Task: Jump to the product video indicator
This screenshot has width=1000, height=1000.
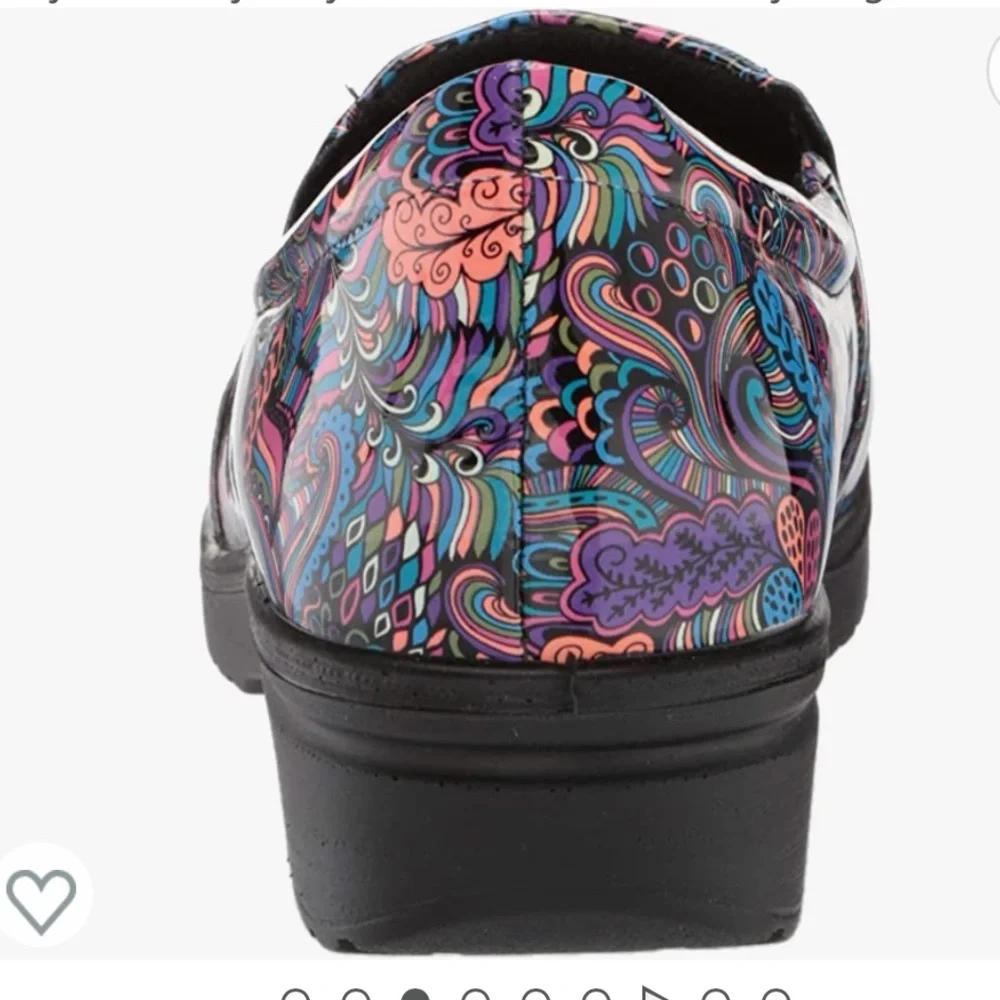Action: click(x=656, y=993)
